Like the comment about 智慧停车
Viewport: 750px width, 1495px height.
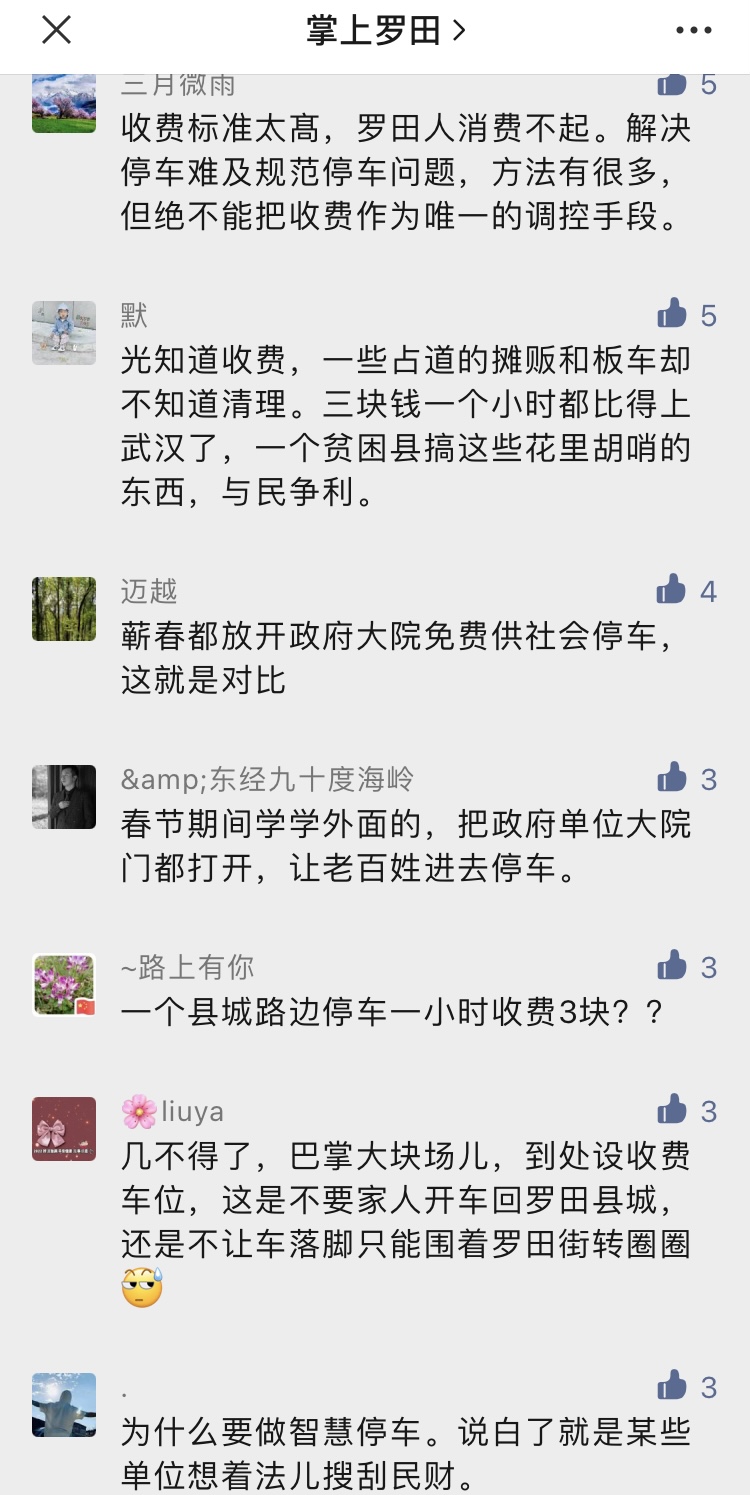coord(672,1386)
